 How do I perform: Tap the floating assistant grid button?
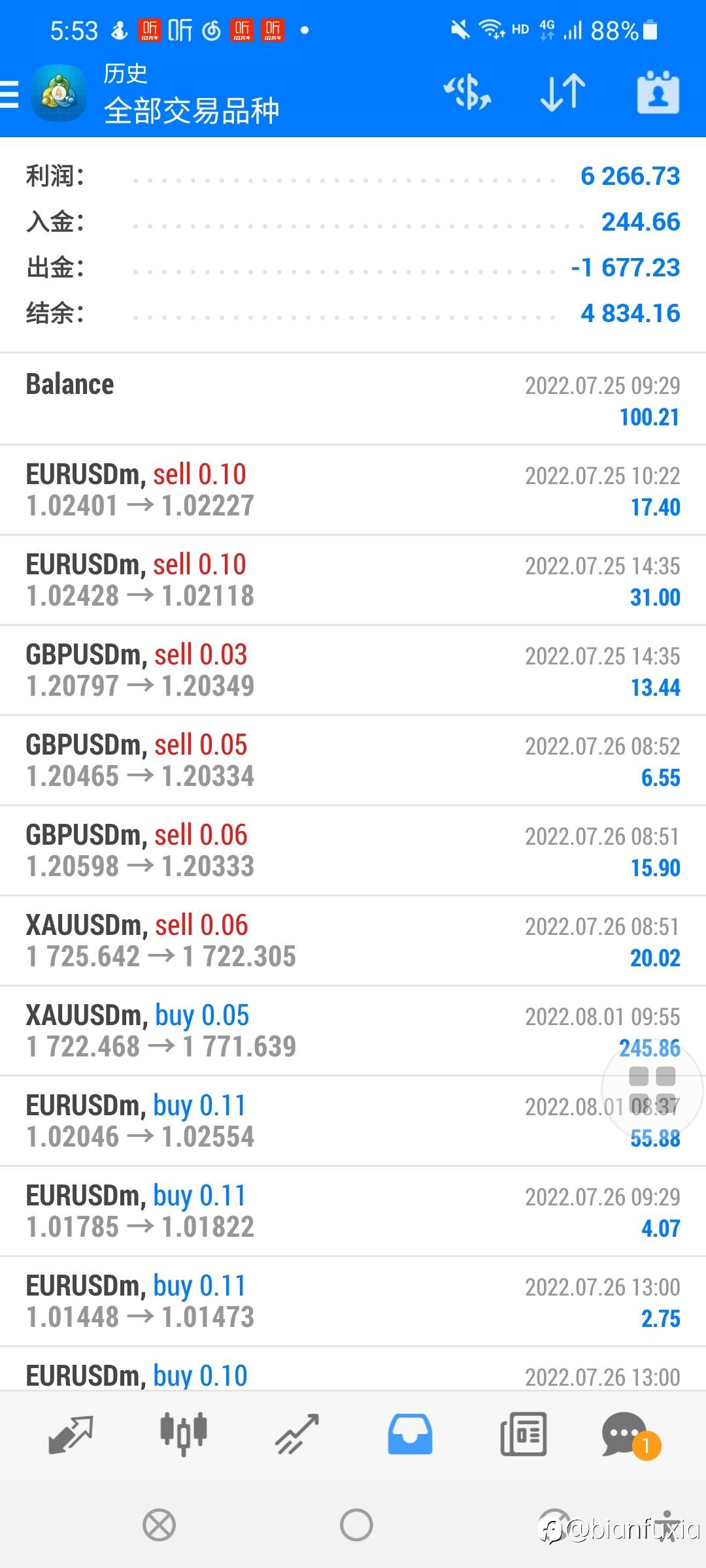652,1089
